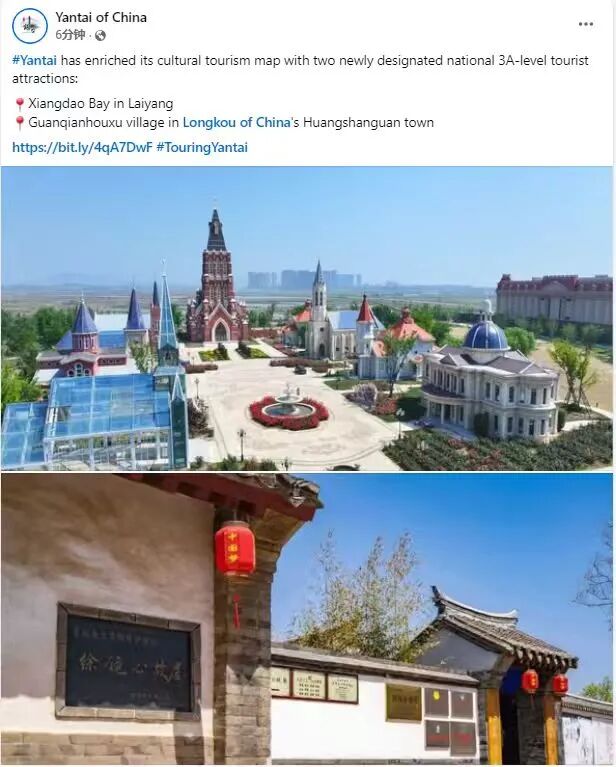This screenshot has height=767, width=616.
Task: Tap the #TouringYantai hashtag
Action: pos(202,147)
